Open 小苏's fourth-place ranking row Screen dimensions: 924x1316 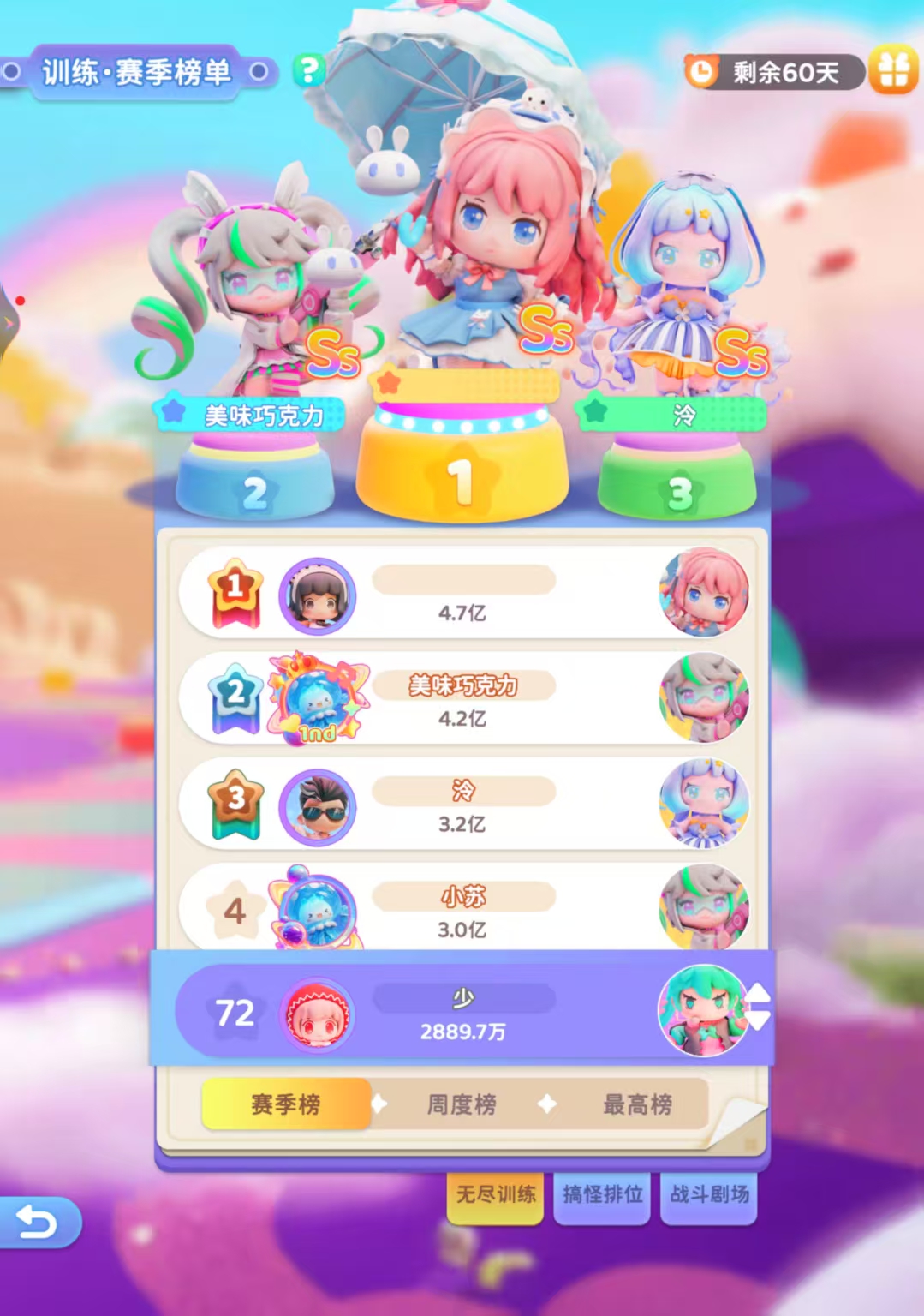pos(462,910)
